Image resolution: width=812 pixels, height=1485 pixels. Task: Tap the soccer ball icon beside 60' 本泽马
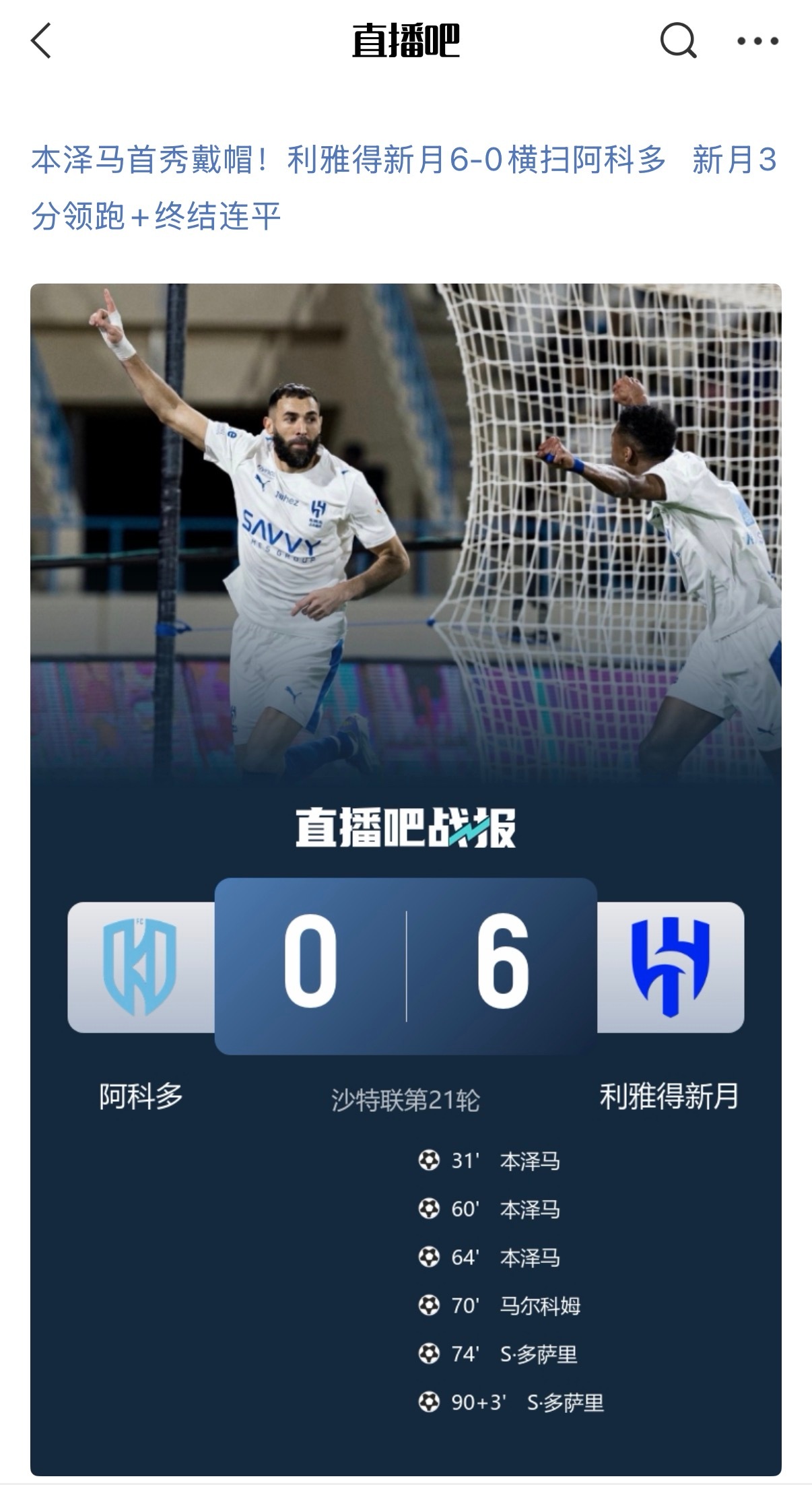[429, 1208]
